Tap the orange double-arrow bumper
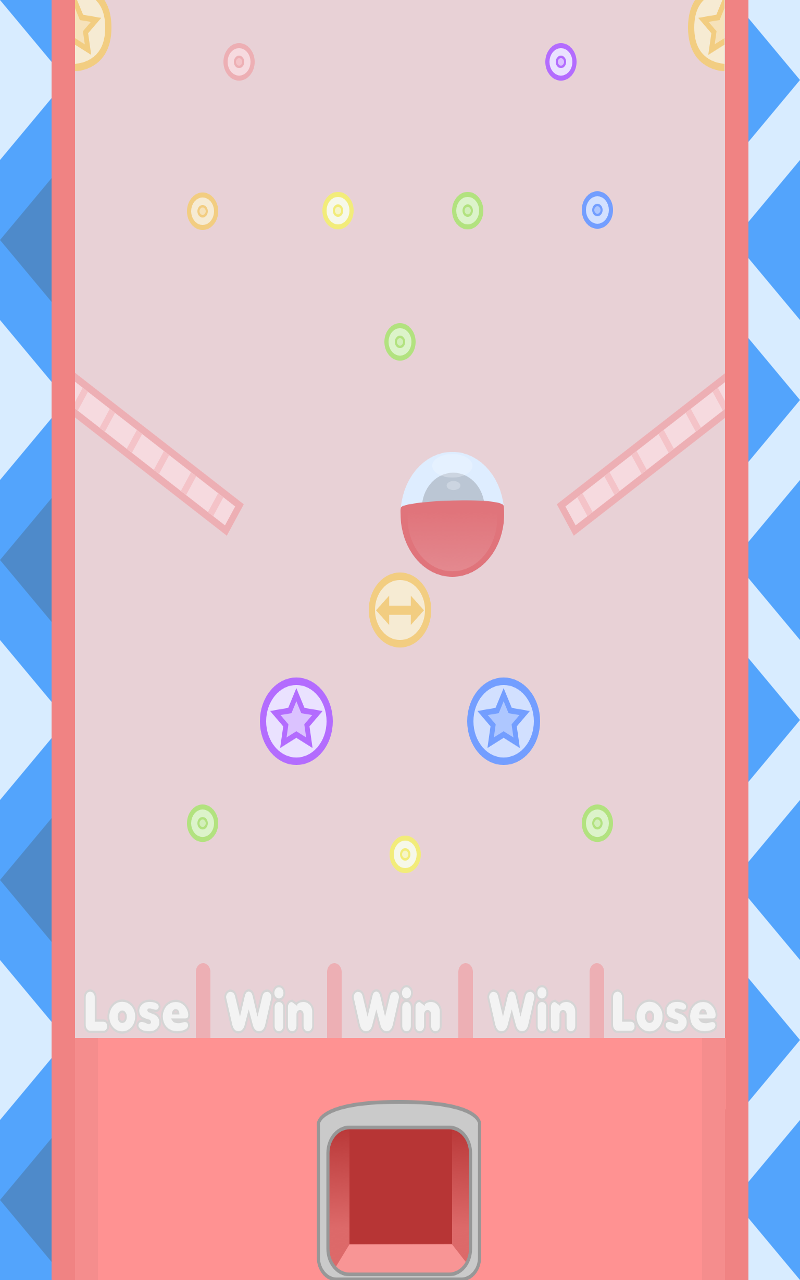The image size is (800, 1280). click(400, 610)
